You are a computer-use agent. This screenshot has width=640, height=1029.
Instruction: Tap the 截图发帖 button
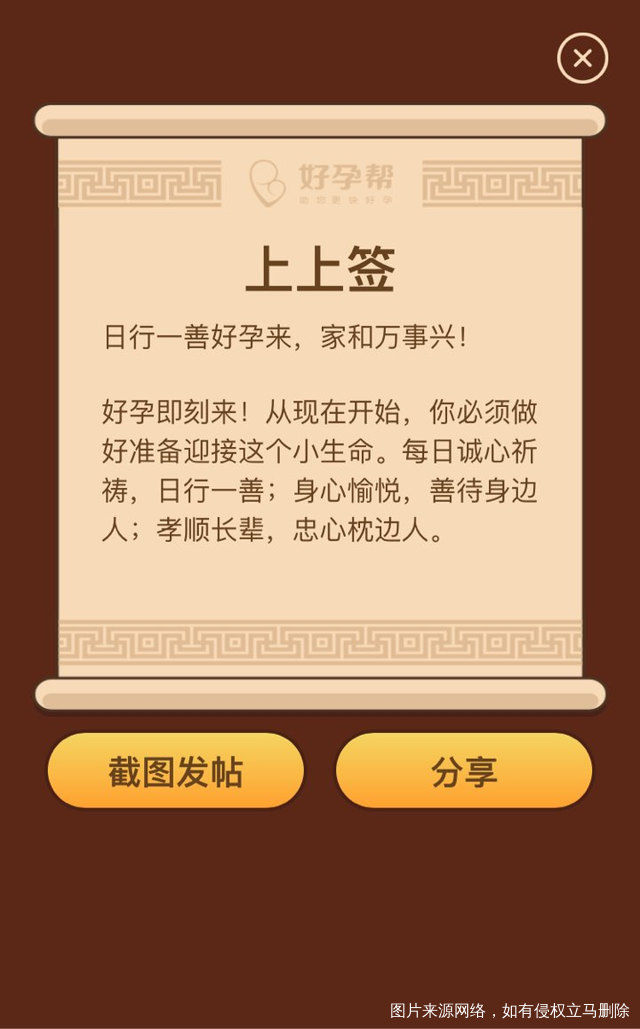click(175, 770)
